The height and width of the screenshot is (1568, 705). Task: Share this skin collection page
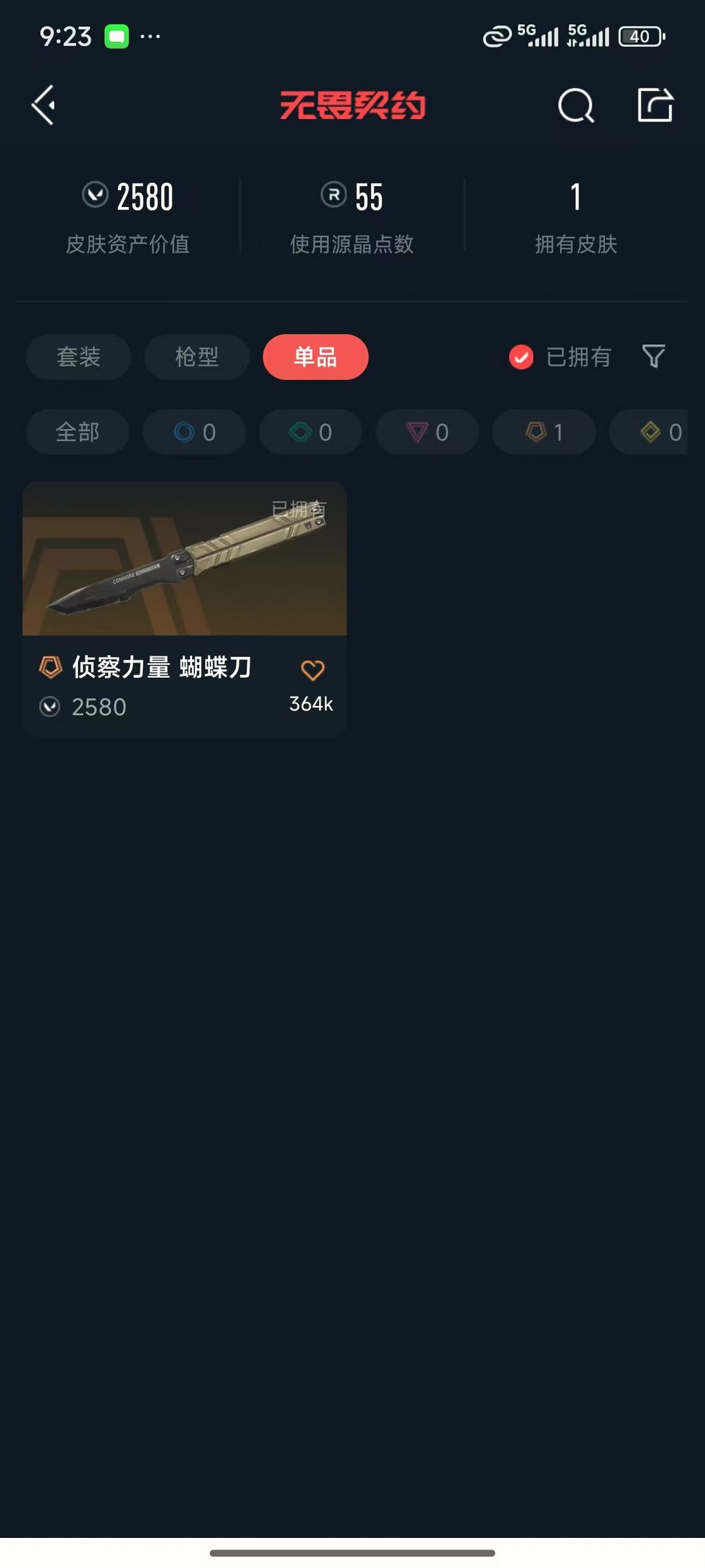(x=655, y=105)
